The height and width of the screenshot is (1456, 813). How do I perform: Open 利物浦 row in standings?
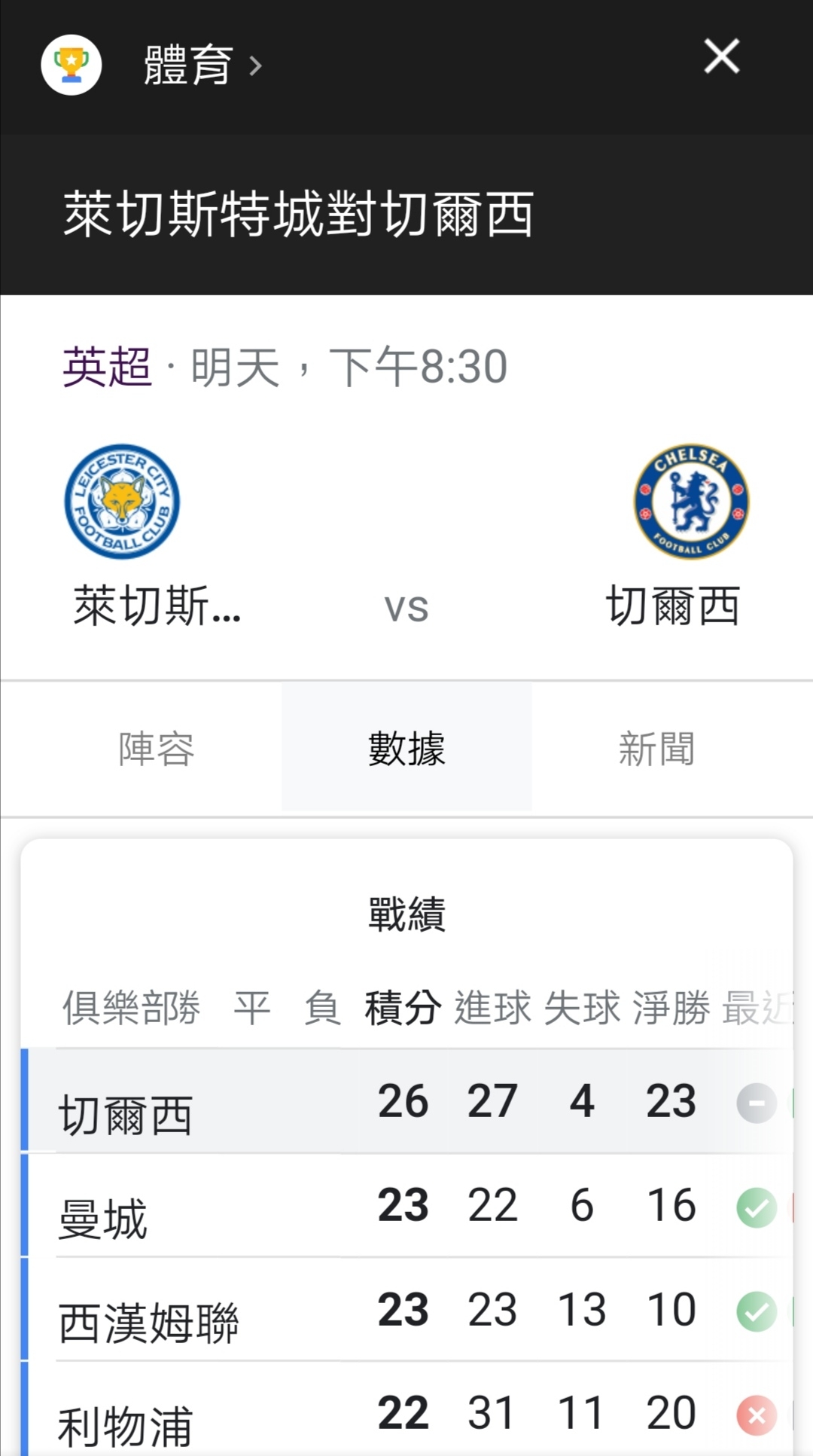coord(406,1409)
